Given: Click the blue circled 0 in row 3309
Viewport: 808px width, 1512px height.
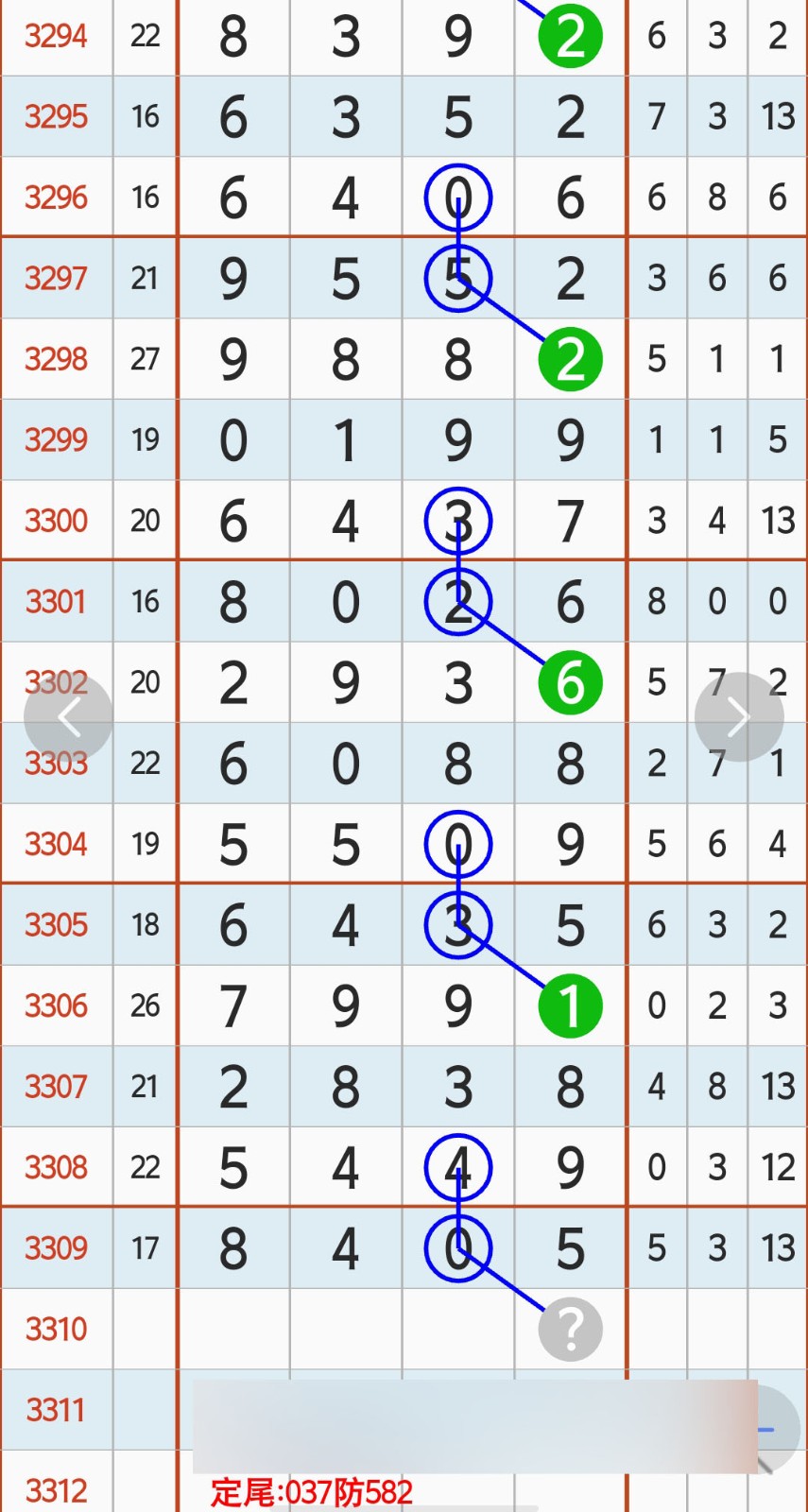Looking at the screenshot, I should 457,1247.
